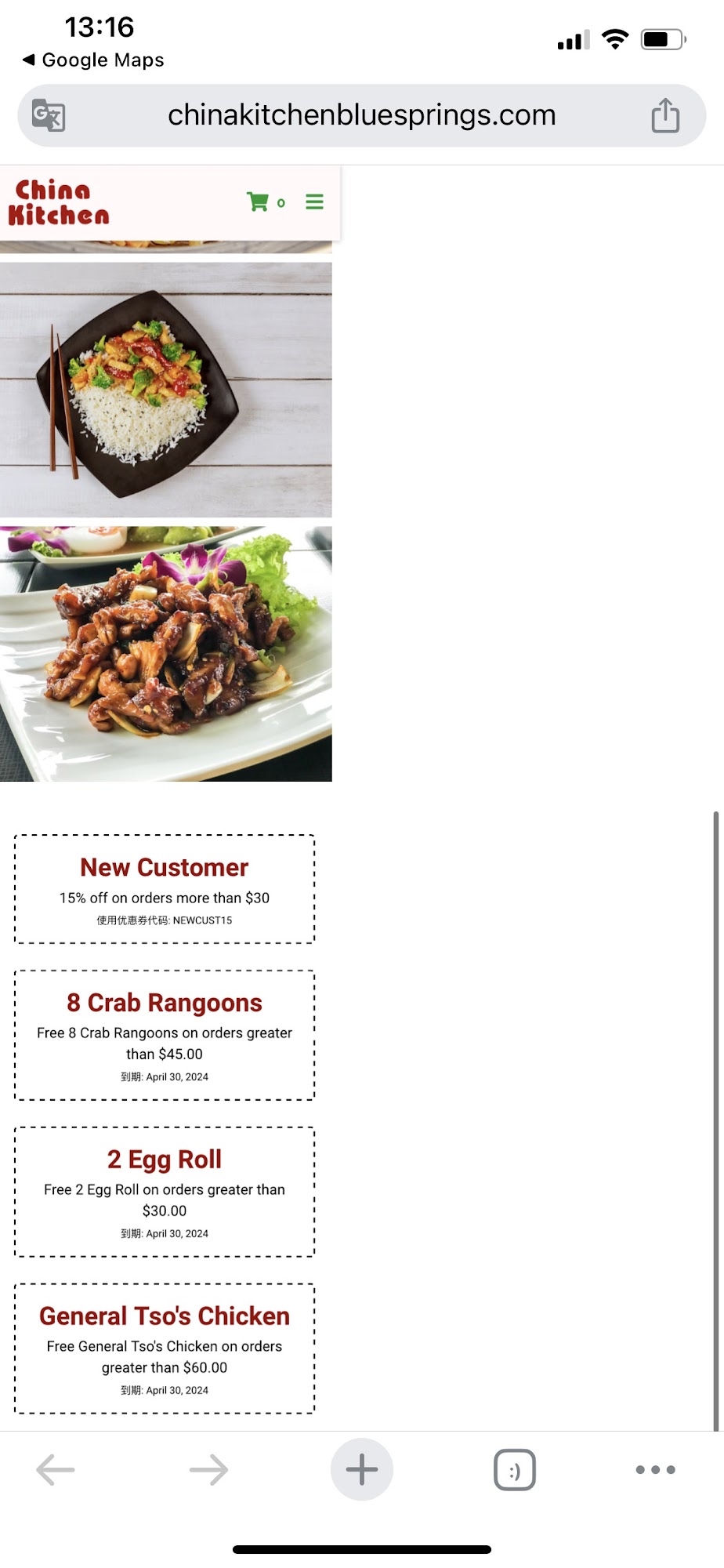The width and height of the screenshot is (724, 1568).
Task: Select the 8 Crab Rangoons coupon
Action: 165,1035
